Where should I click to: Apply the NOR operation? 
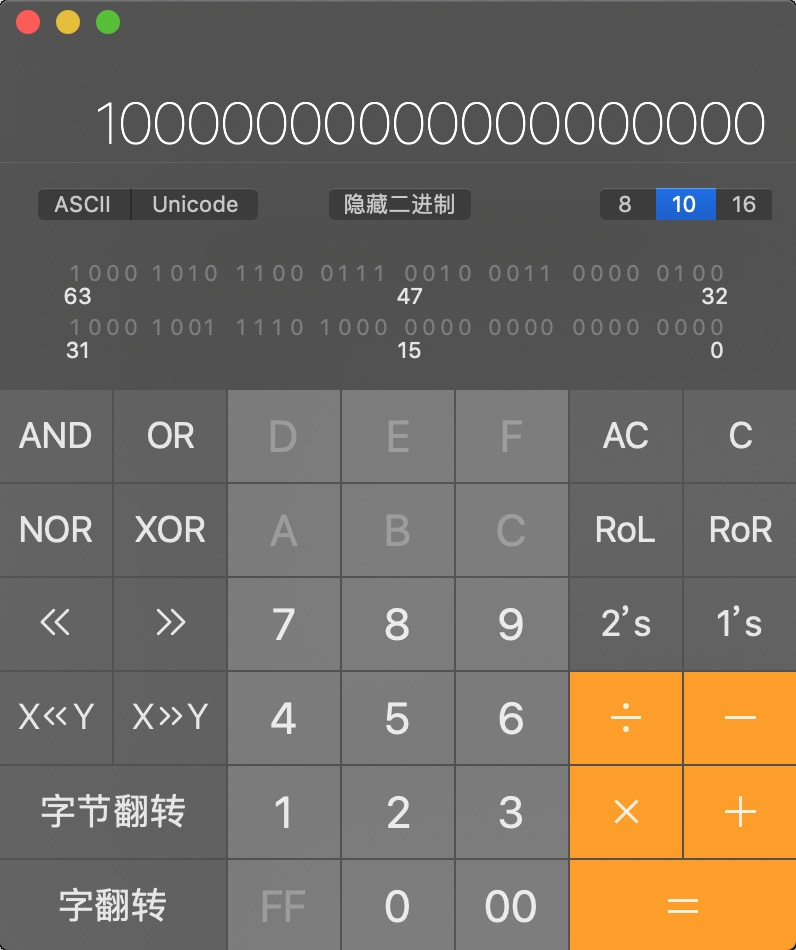(56, 530)
